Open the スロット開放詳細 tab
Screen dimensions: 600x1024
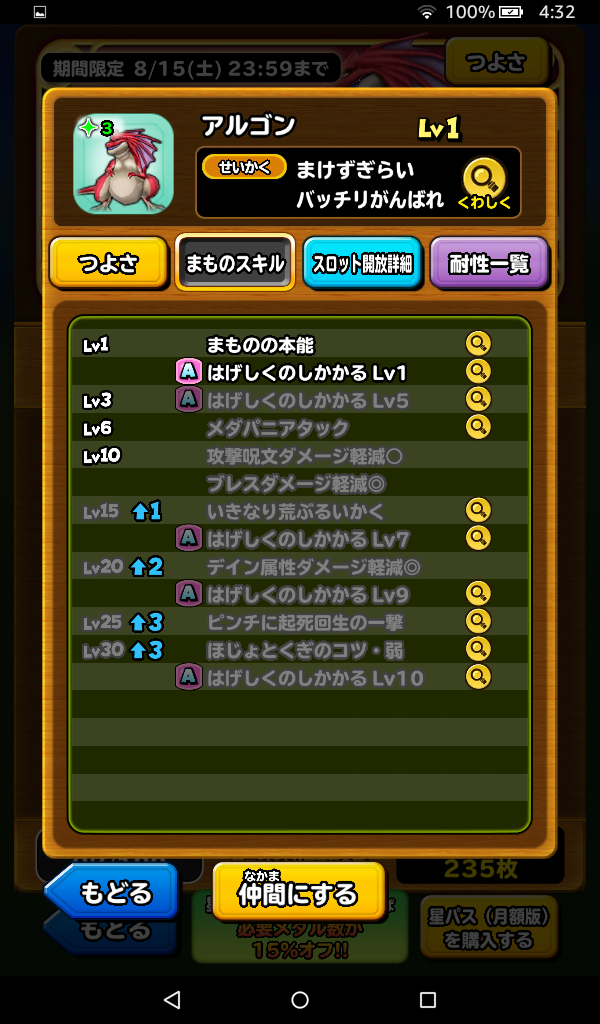[x=363, y=264]
